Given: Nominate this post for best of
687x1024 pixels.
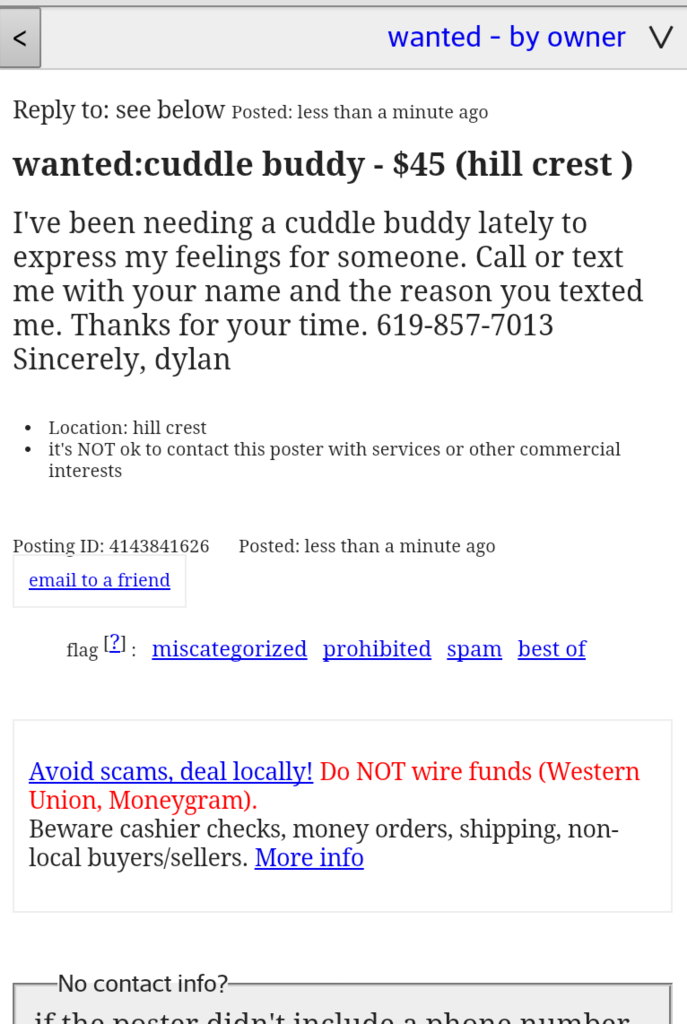Looking at the screenshot, I should (551, 649).
